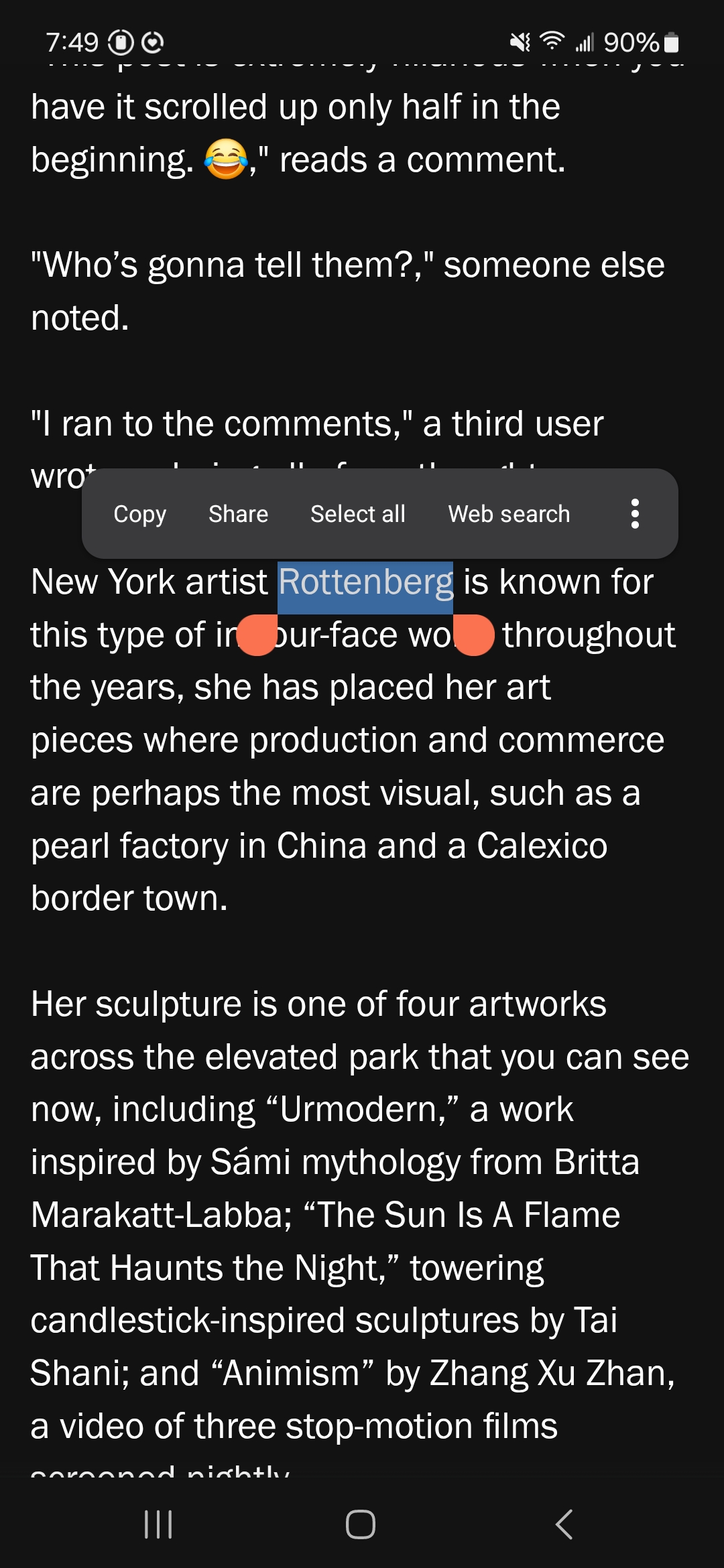
Task: Copy the selected word Rottenberg
Action: [x=139, y=514]
